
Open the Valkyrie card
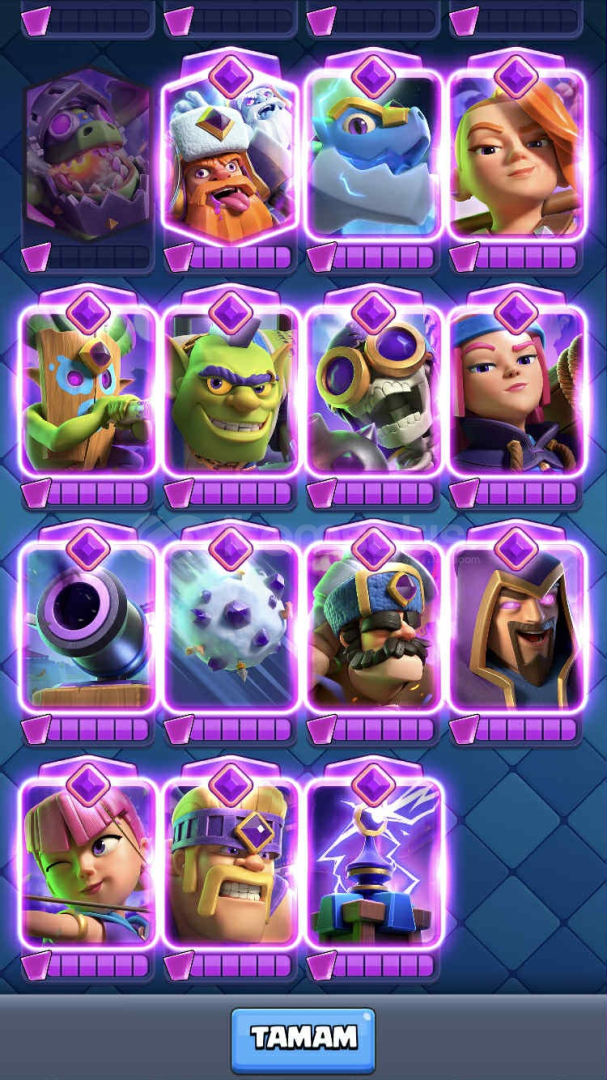[516, 155]
